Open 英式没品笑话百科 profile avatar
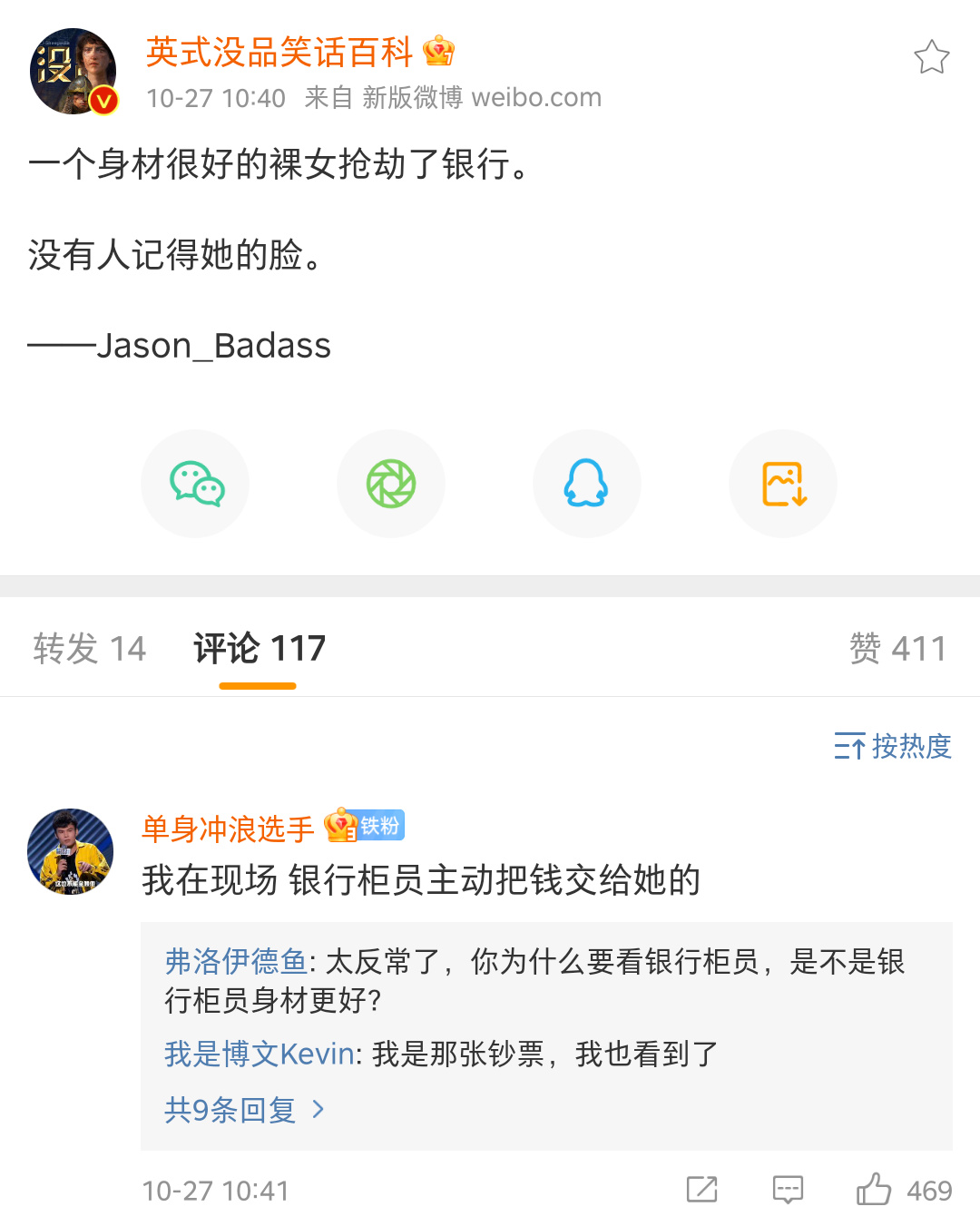 73,72
